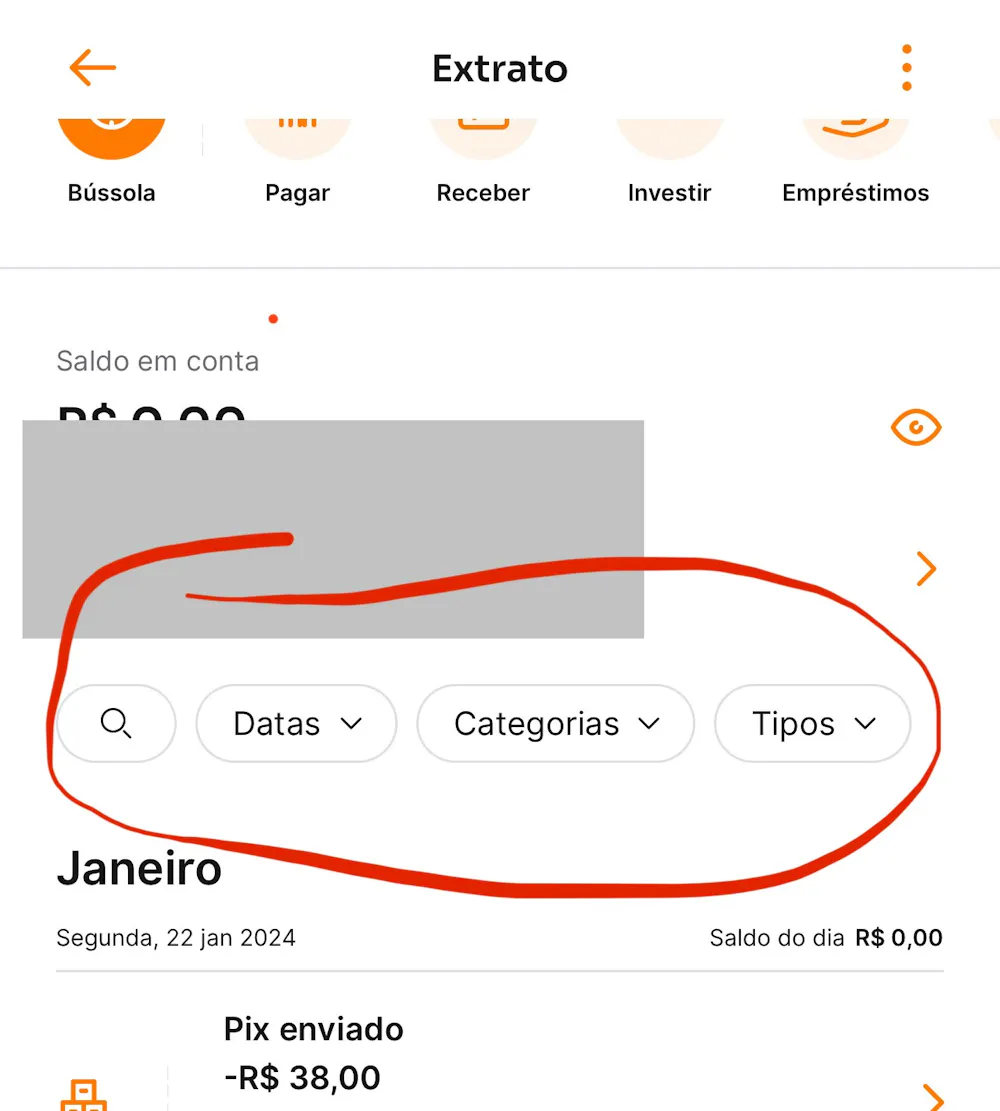Open the three-dot overflow menu

[x=906, y=68]
